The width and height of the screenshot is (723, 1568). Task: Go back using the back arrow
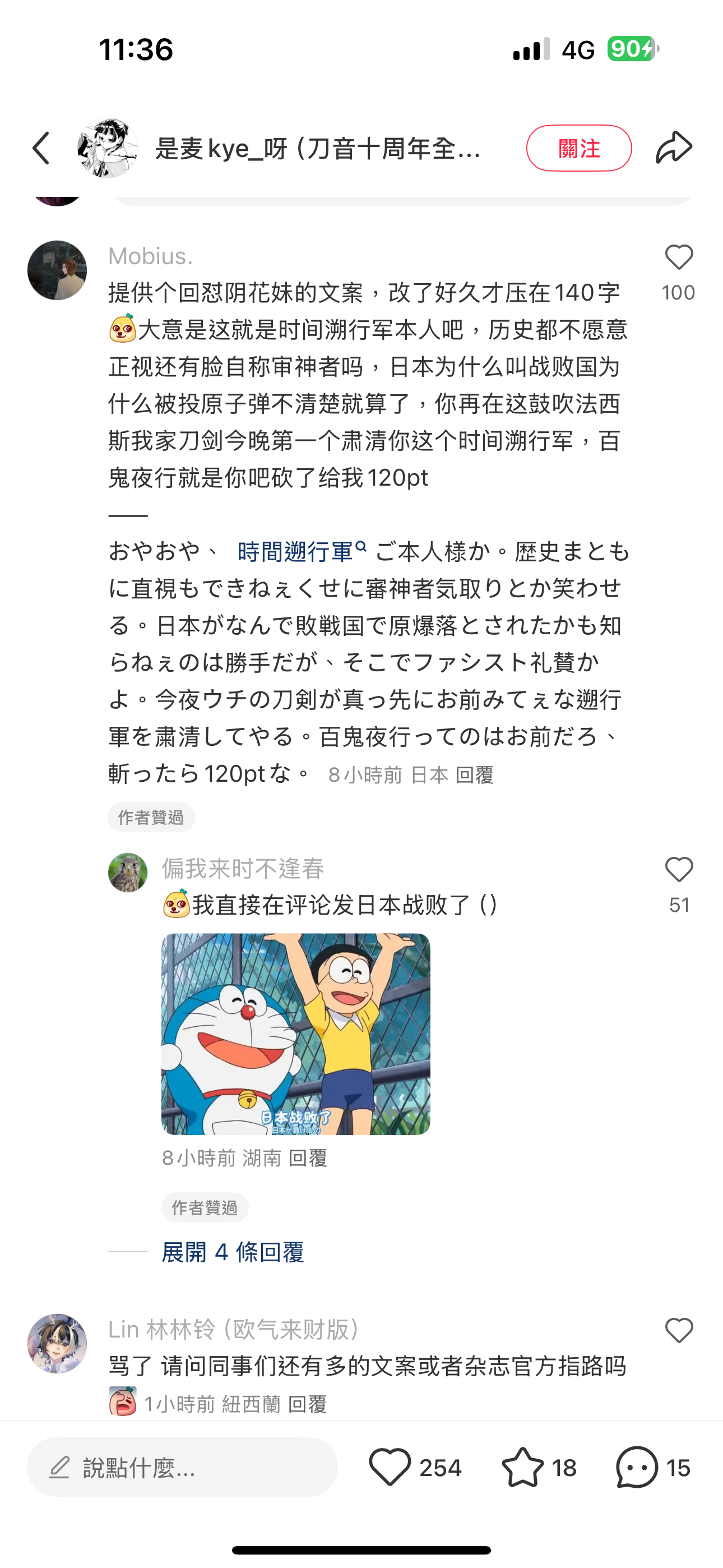click(41, 148)
